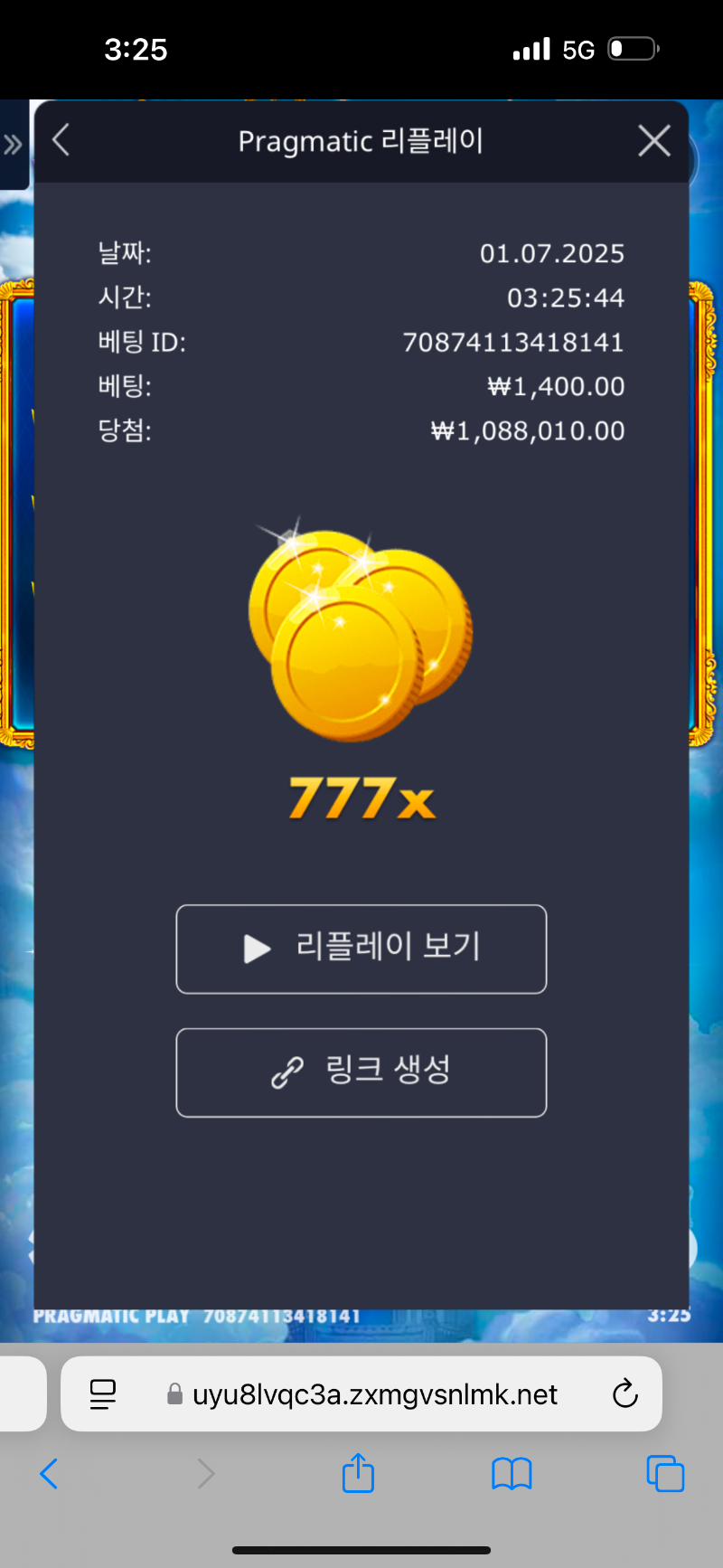723x1568 pixels.
Task: Reload the current web page
Action: [624, 1394]
